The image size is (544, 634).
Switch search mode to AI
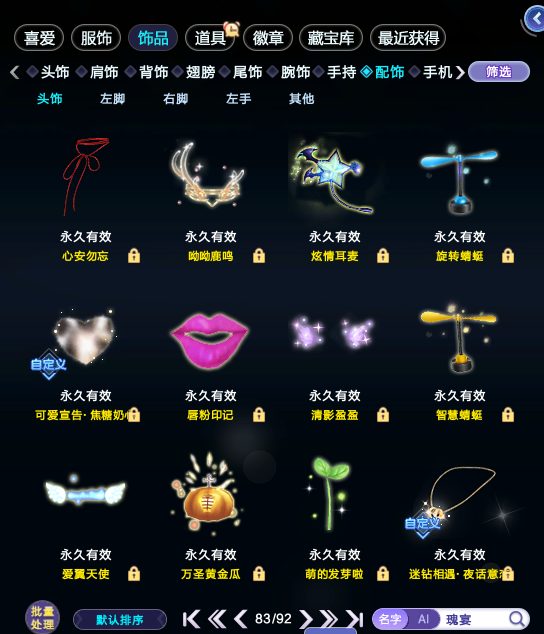pos(423,619)
